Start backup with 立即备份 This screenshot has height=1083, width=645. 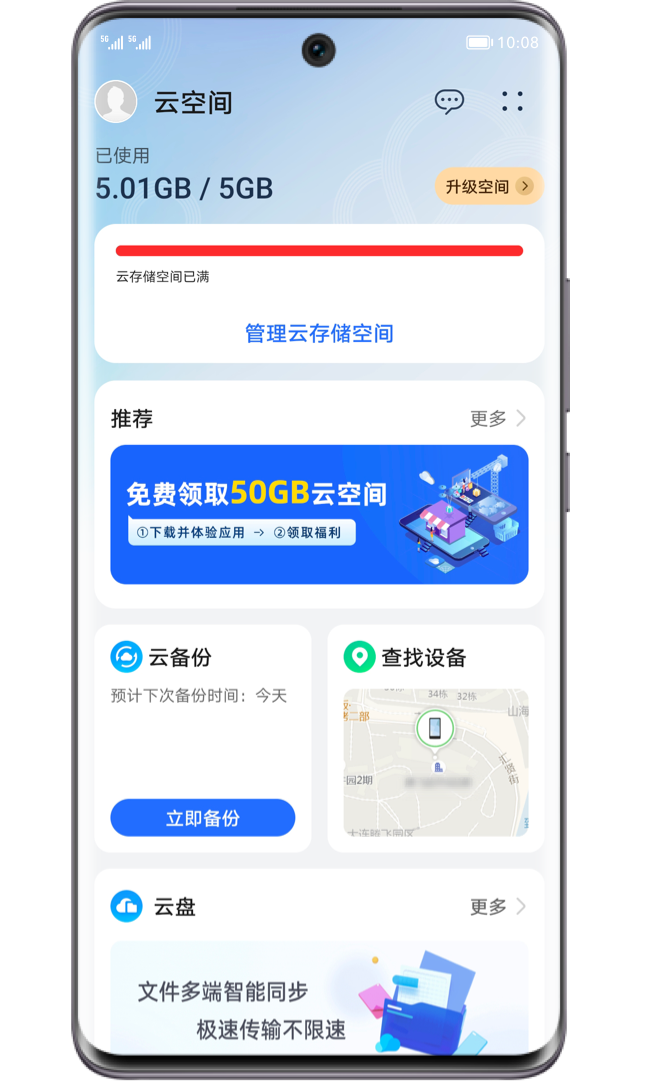point(202,818)
